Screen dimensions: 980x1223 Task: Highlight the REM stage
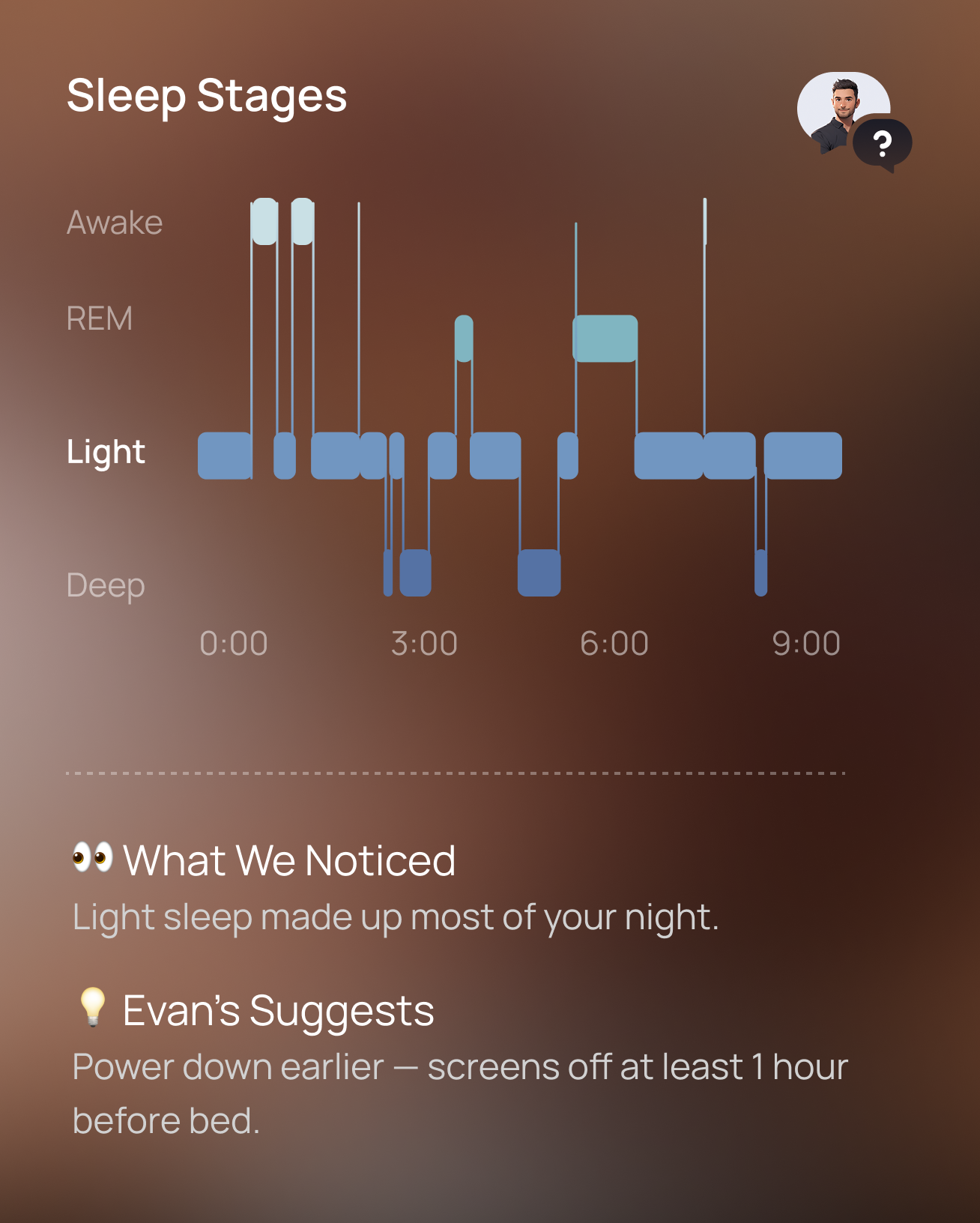(x=100, y=318)
